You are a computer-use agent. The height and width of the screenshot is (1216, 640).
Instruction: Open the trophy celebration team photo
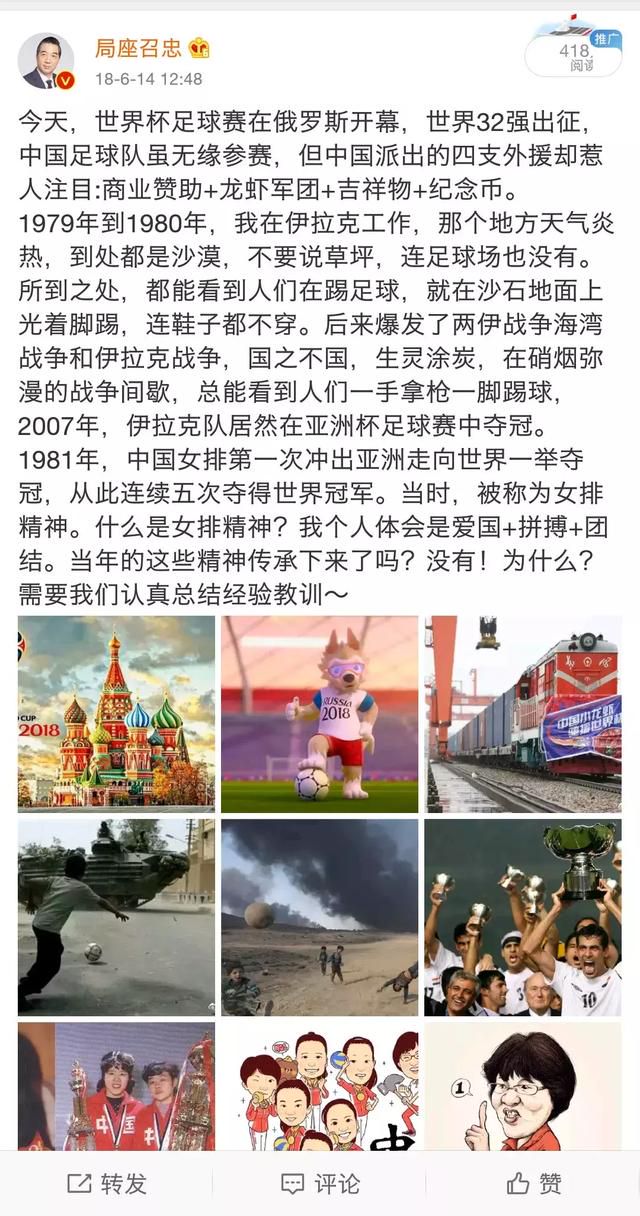[x=523, y=916]
